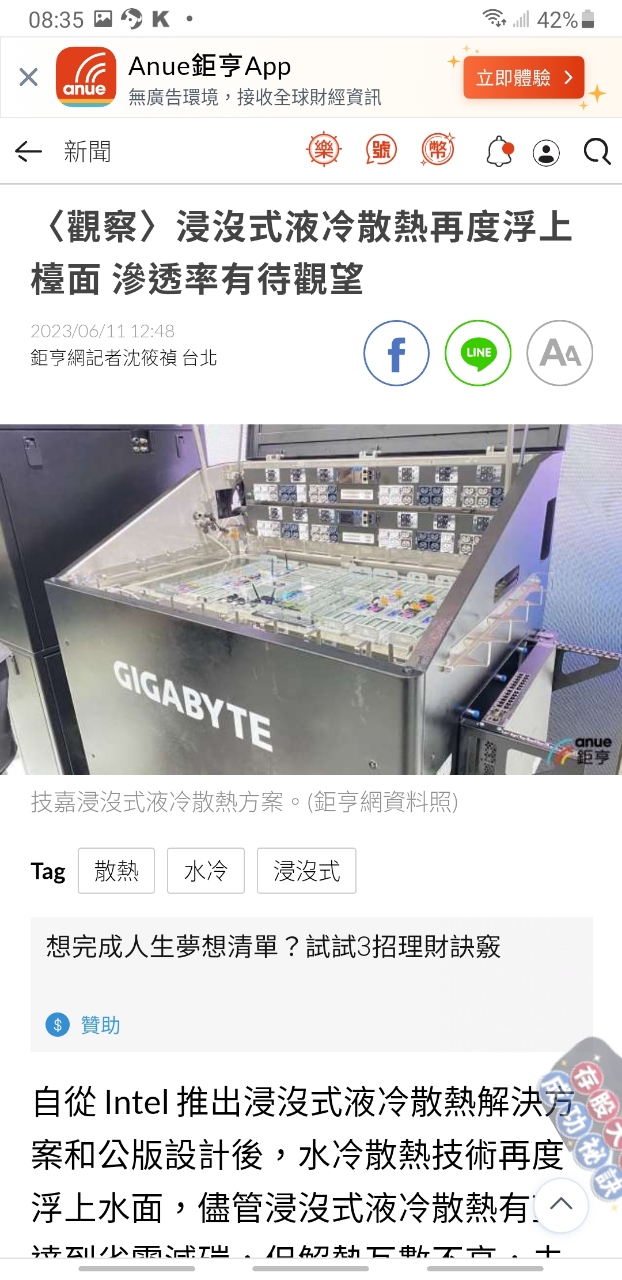Screen dimensions: 622x1280
Task: Select the 水冷 tag
Action: [x=205, y=871]
